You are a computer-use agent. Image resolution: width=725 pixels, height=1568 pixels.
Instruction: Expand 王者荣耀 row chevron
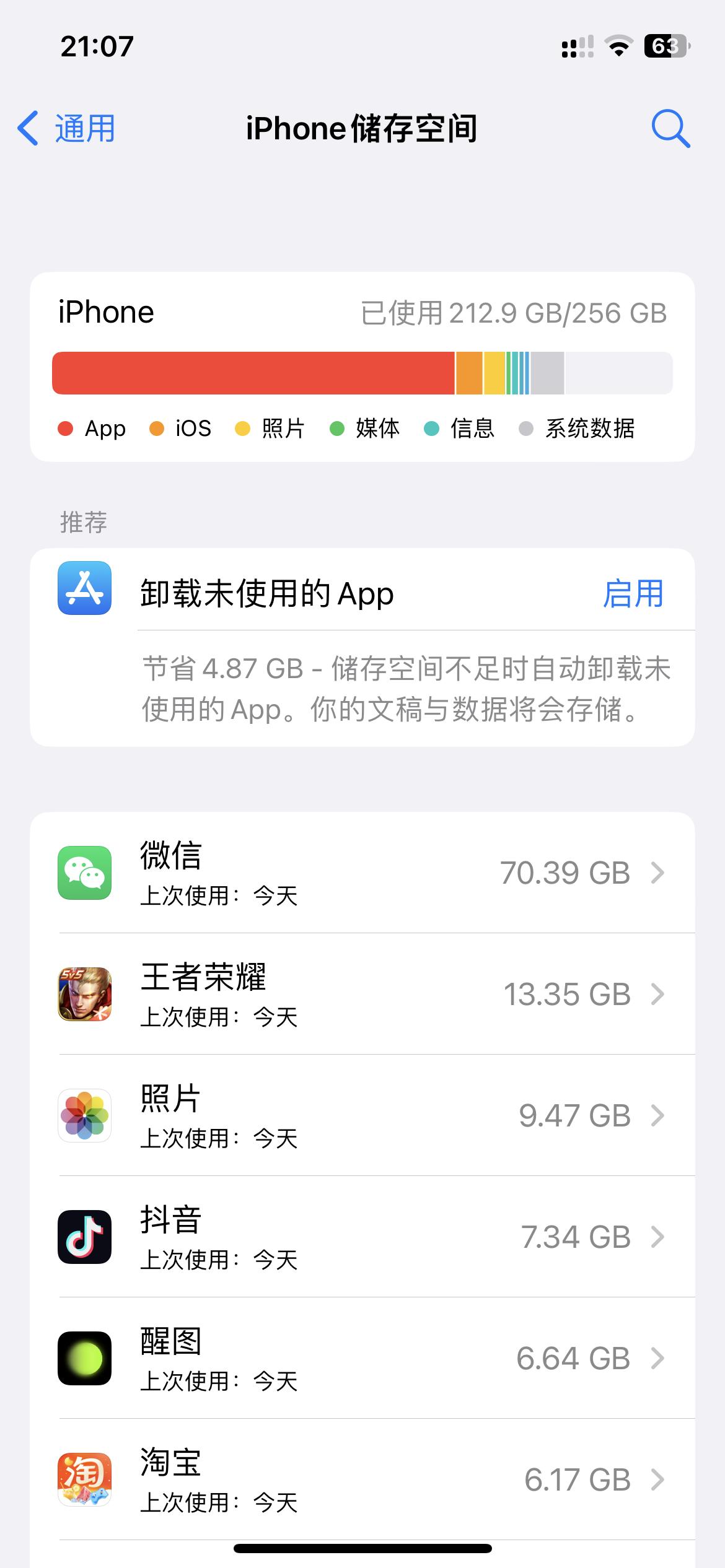658,994
